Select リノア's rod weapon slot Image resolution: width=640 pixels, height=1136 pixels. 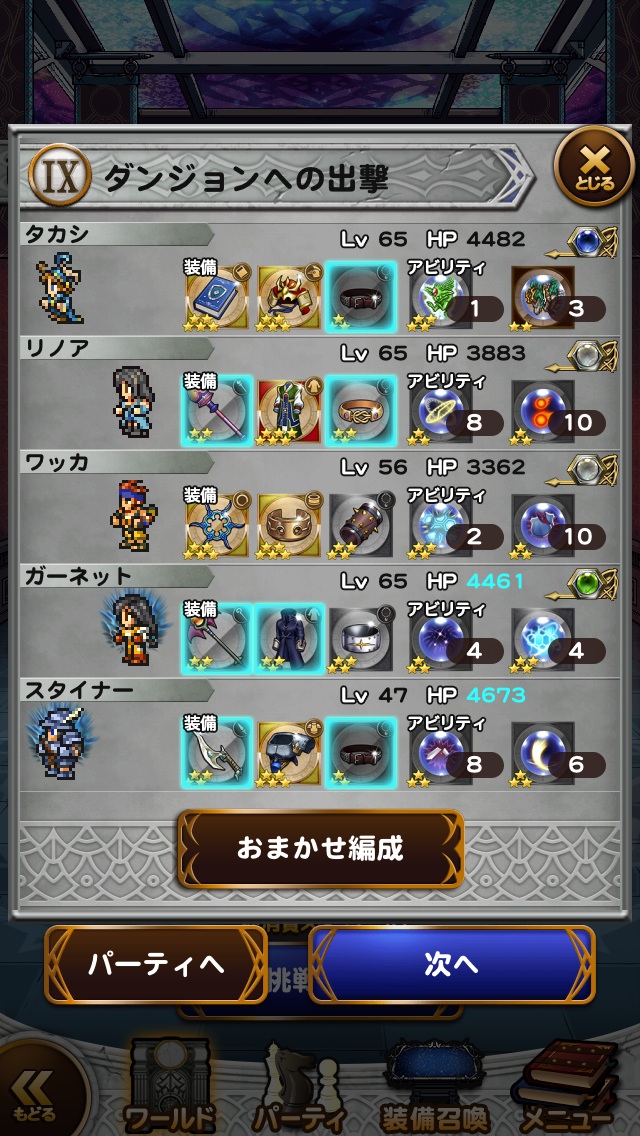coord(215,411)
